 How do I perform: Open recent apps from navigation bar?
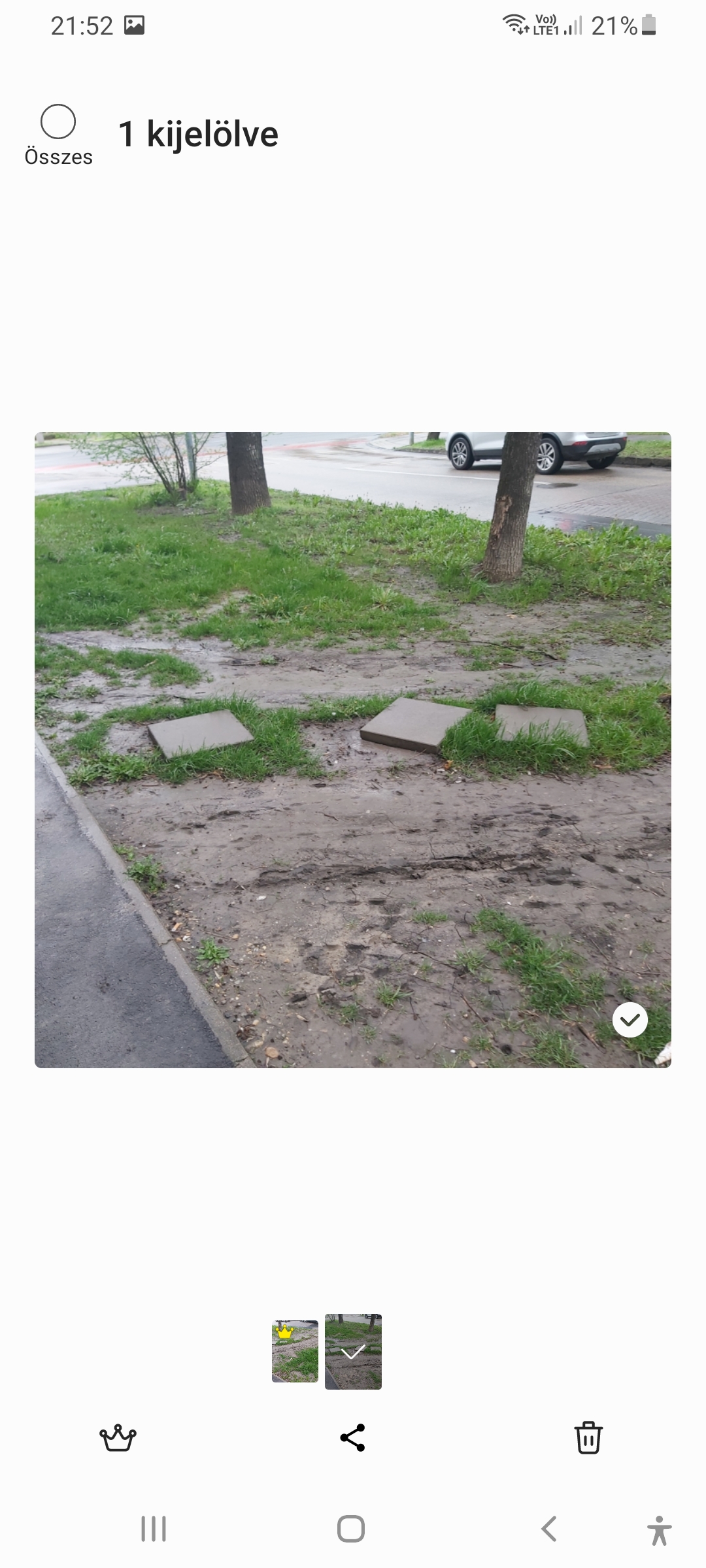(154, 1529)
